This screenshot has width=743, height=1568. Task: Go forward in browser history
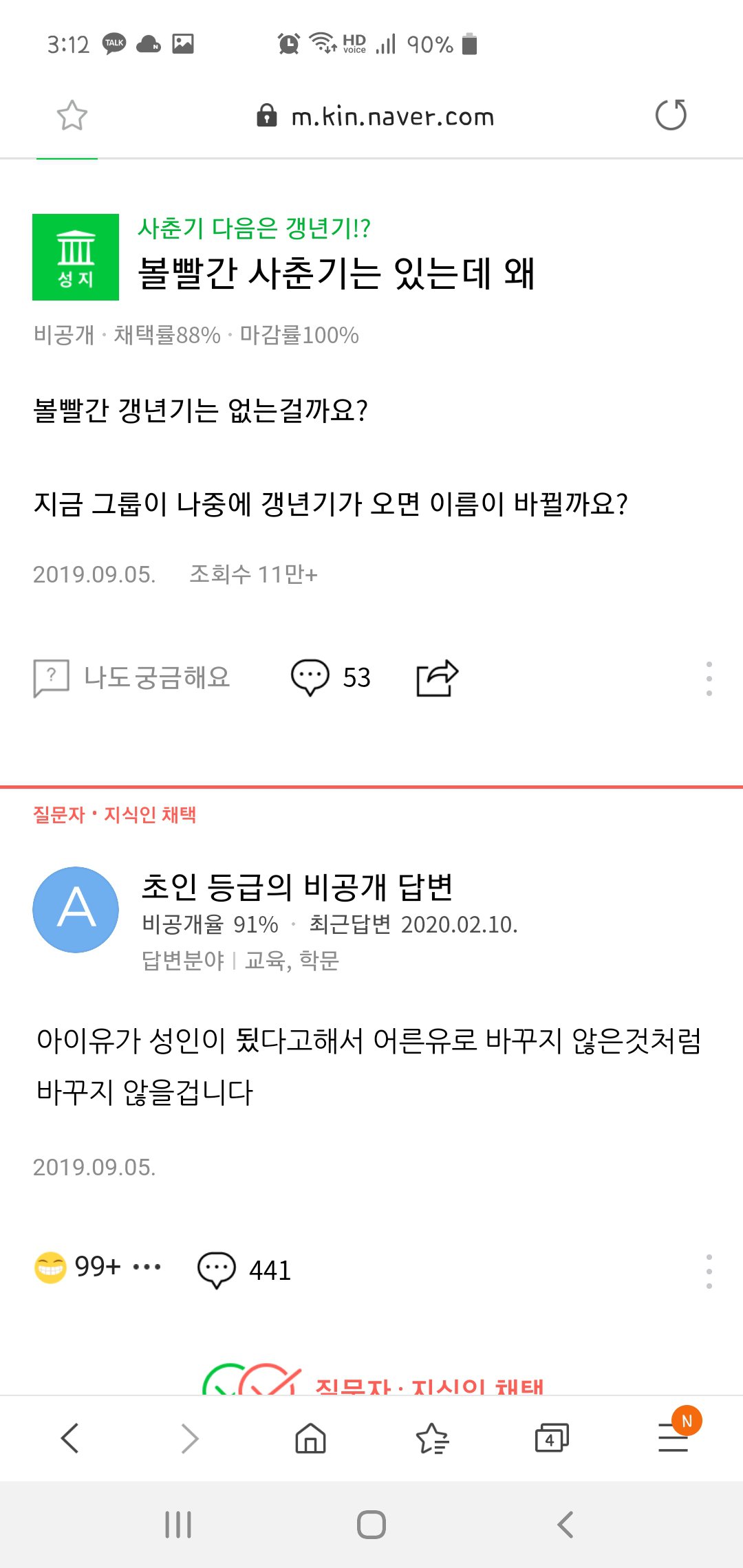[190, 1438]
